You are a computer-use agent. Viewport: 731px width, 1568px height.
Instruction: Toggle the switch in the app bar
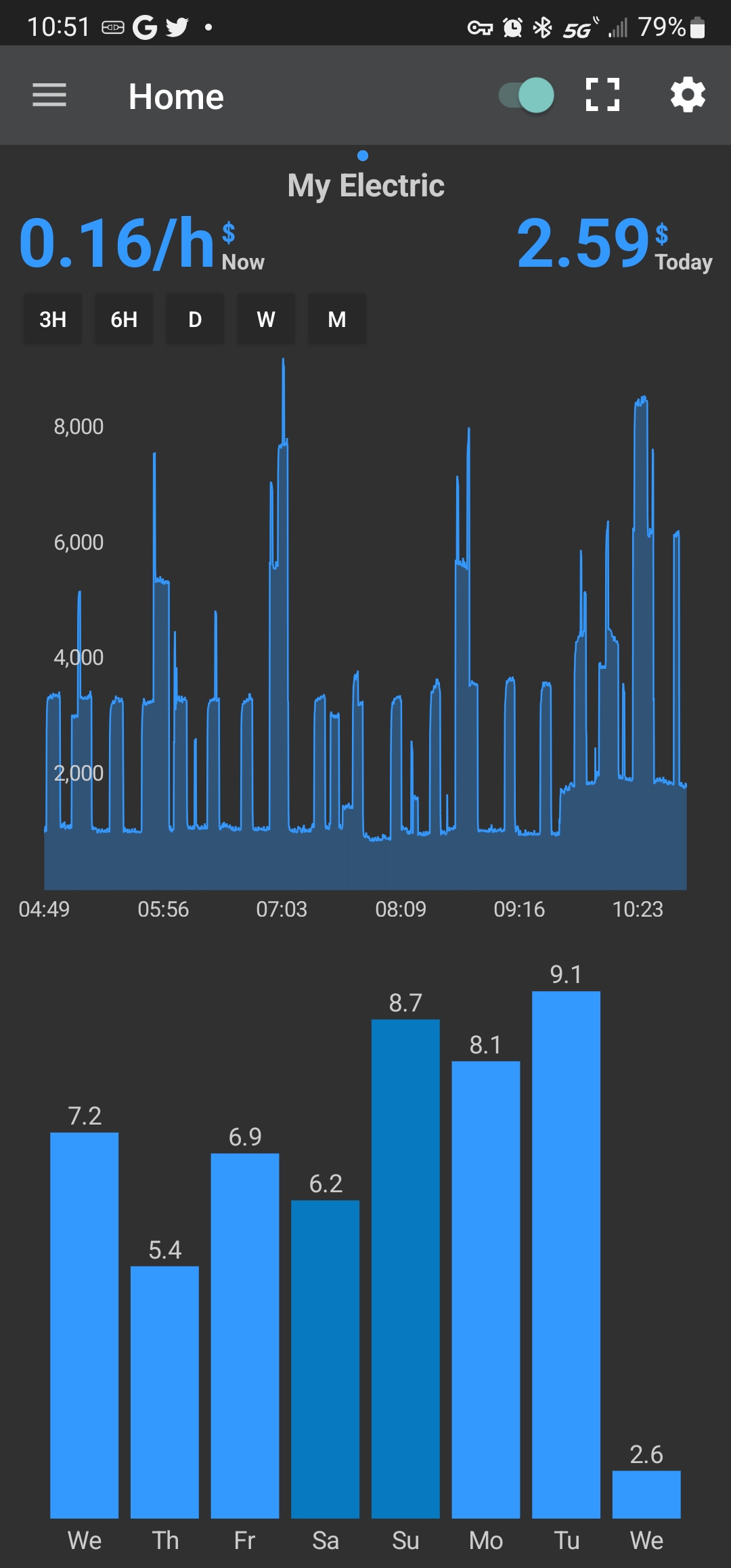527,95
